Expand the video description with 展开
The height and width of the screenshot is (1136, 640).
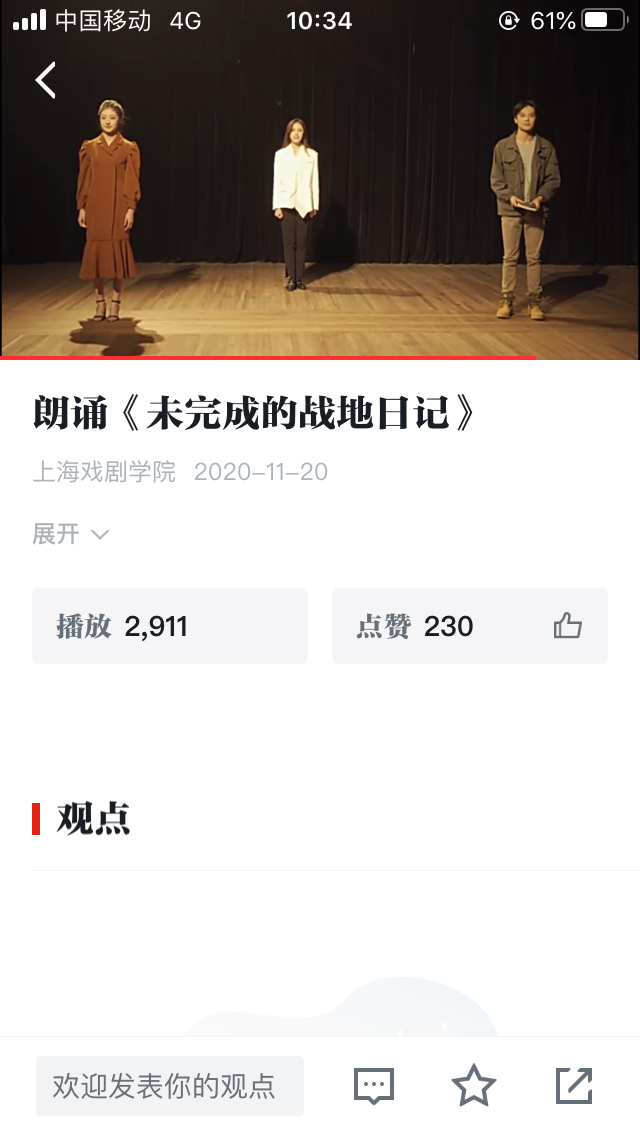tap(70, 534)
